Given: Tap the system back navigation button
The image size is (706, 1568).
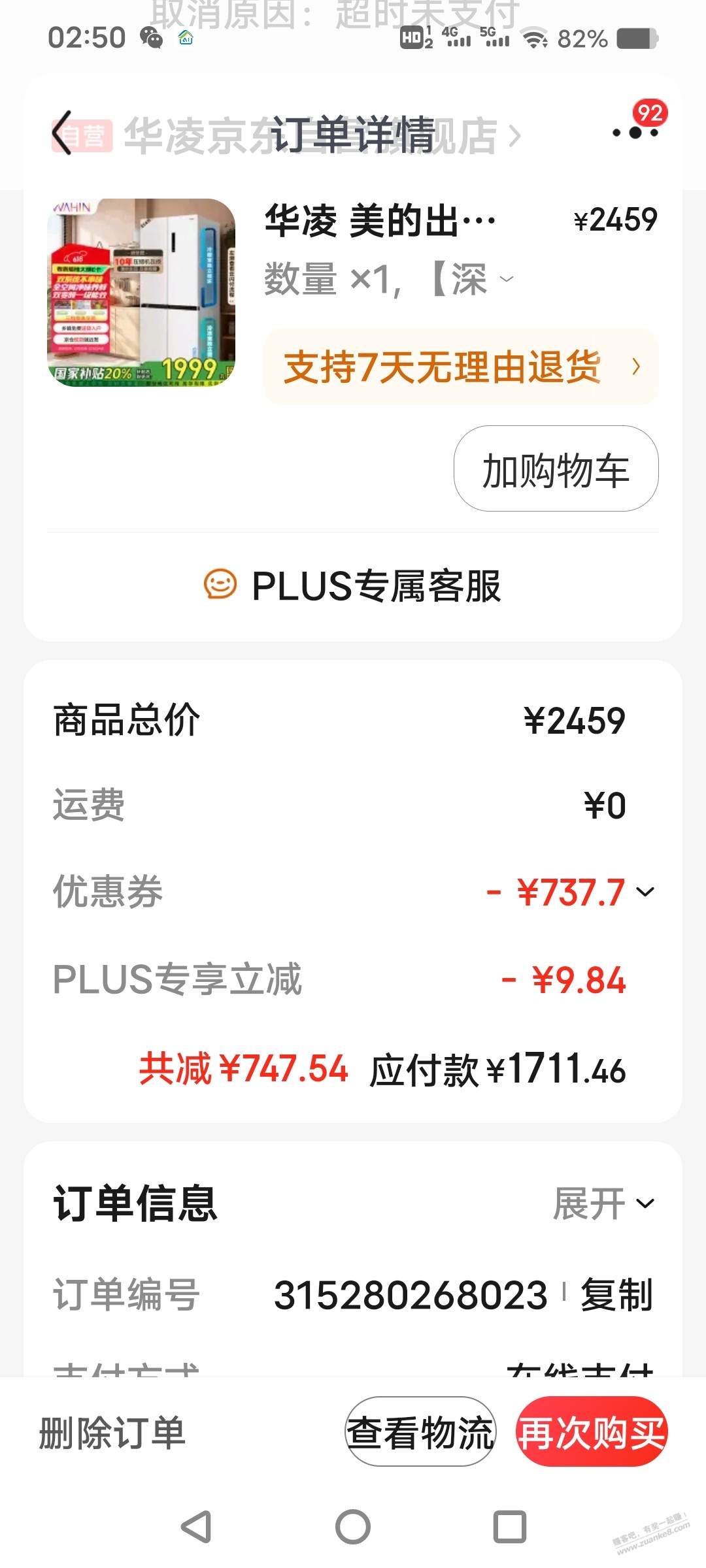Looking at the screenshot, I should click(196, 1527).
